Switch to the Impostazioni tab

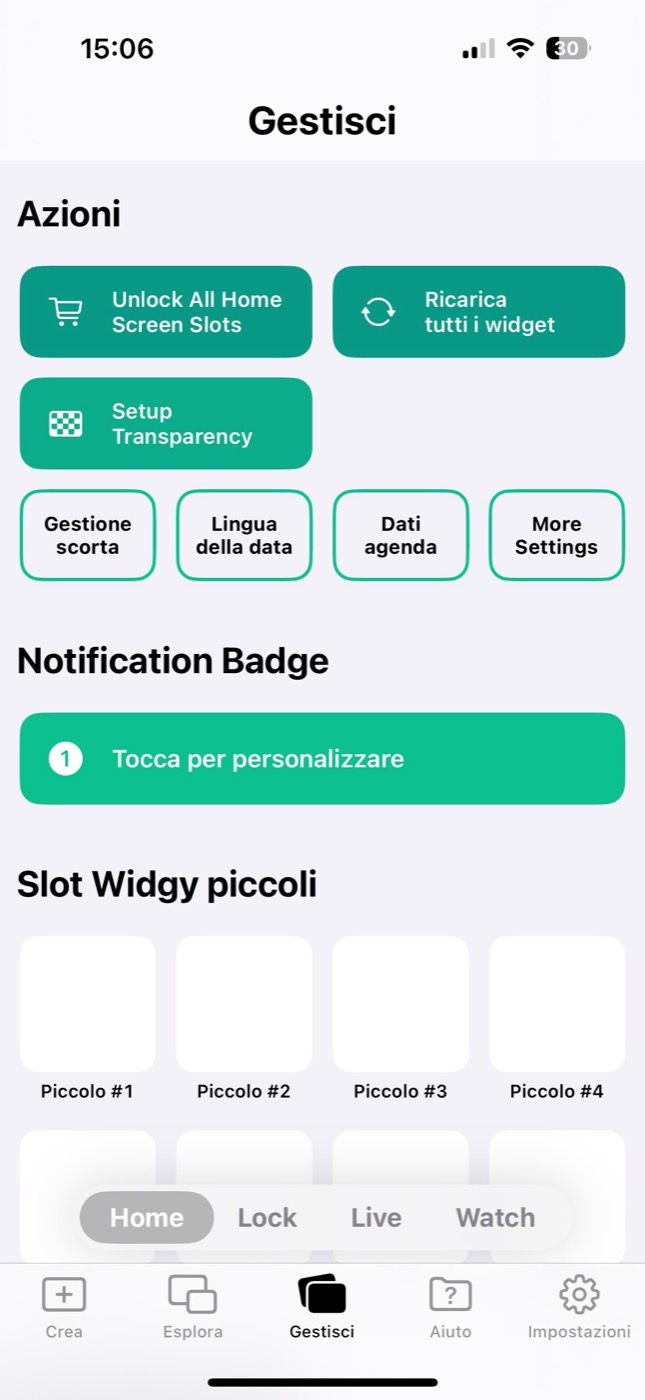coord(579,1308)
